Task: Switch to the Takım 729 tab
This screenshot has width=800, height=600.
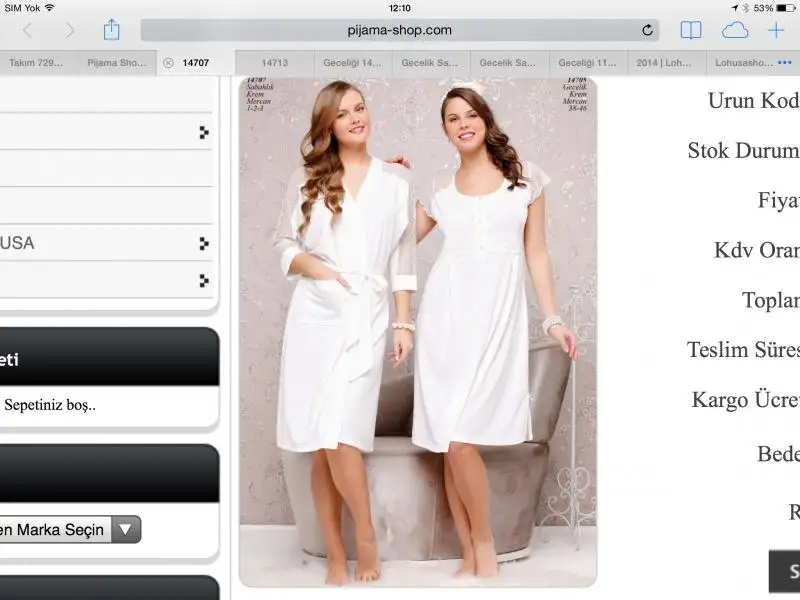Action: pos(37,62)
